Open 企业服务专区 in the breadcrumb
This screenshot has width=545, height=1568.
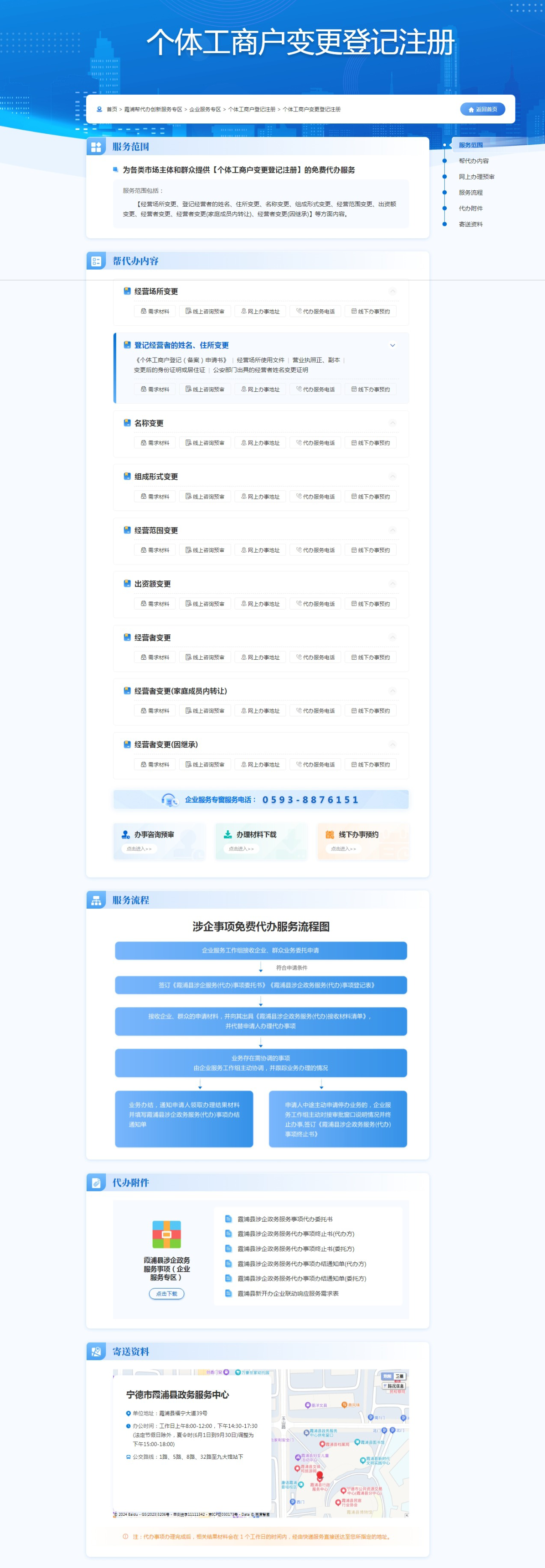click(205, 110)
